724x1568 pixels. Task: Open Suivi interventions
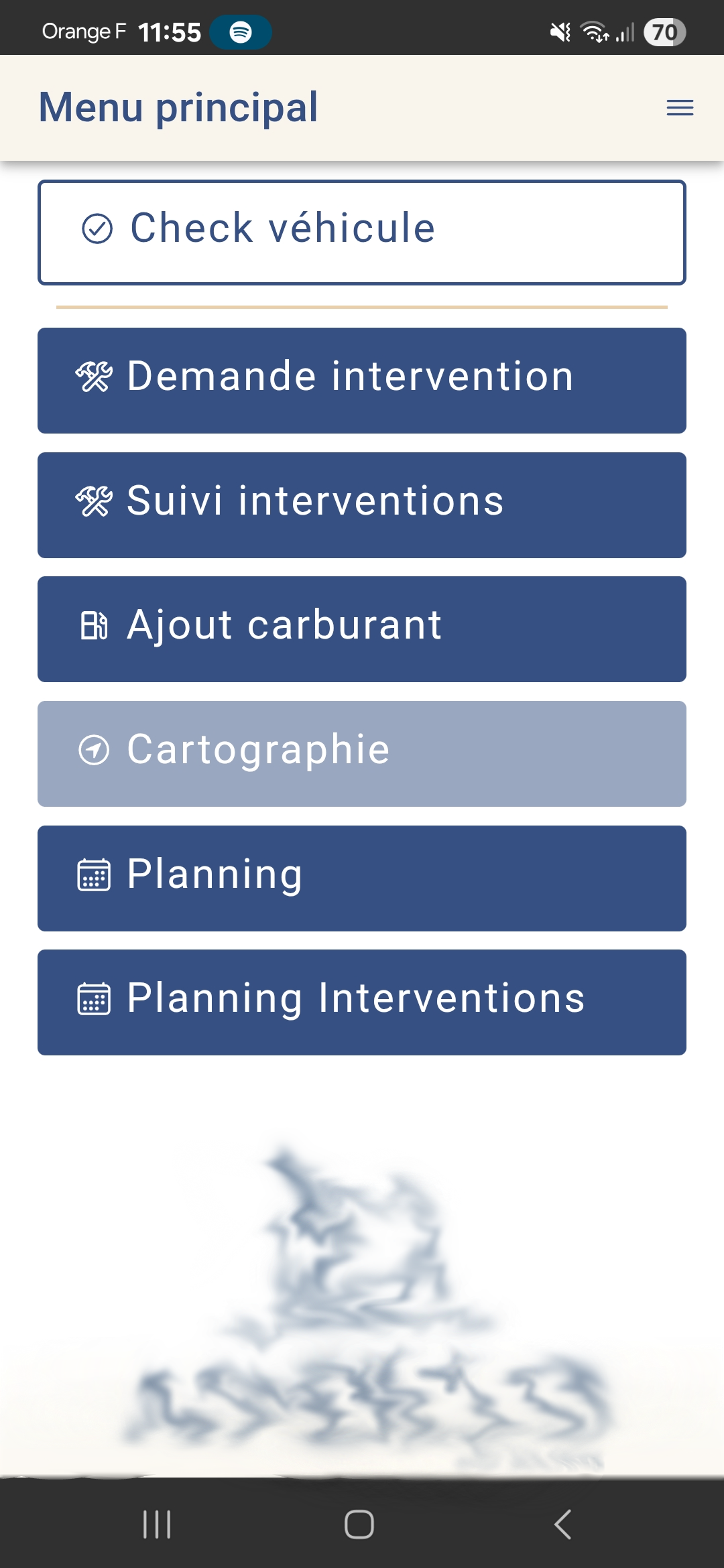click(x=362, y=505)
